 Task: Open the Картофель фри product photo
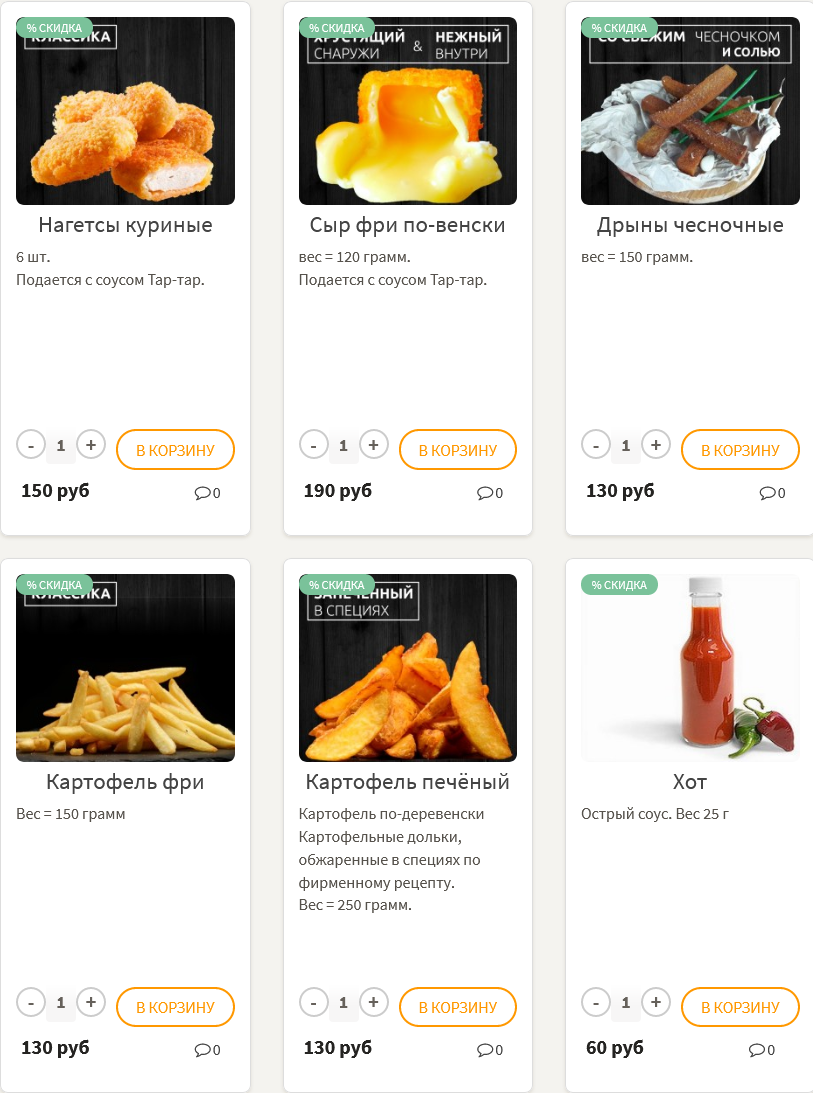[x=125, y=668]
